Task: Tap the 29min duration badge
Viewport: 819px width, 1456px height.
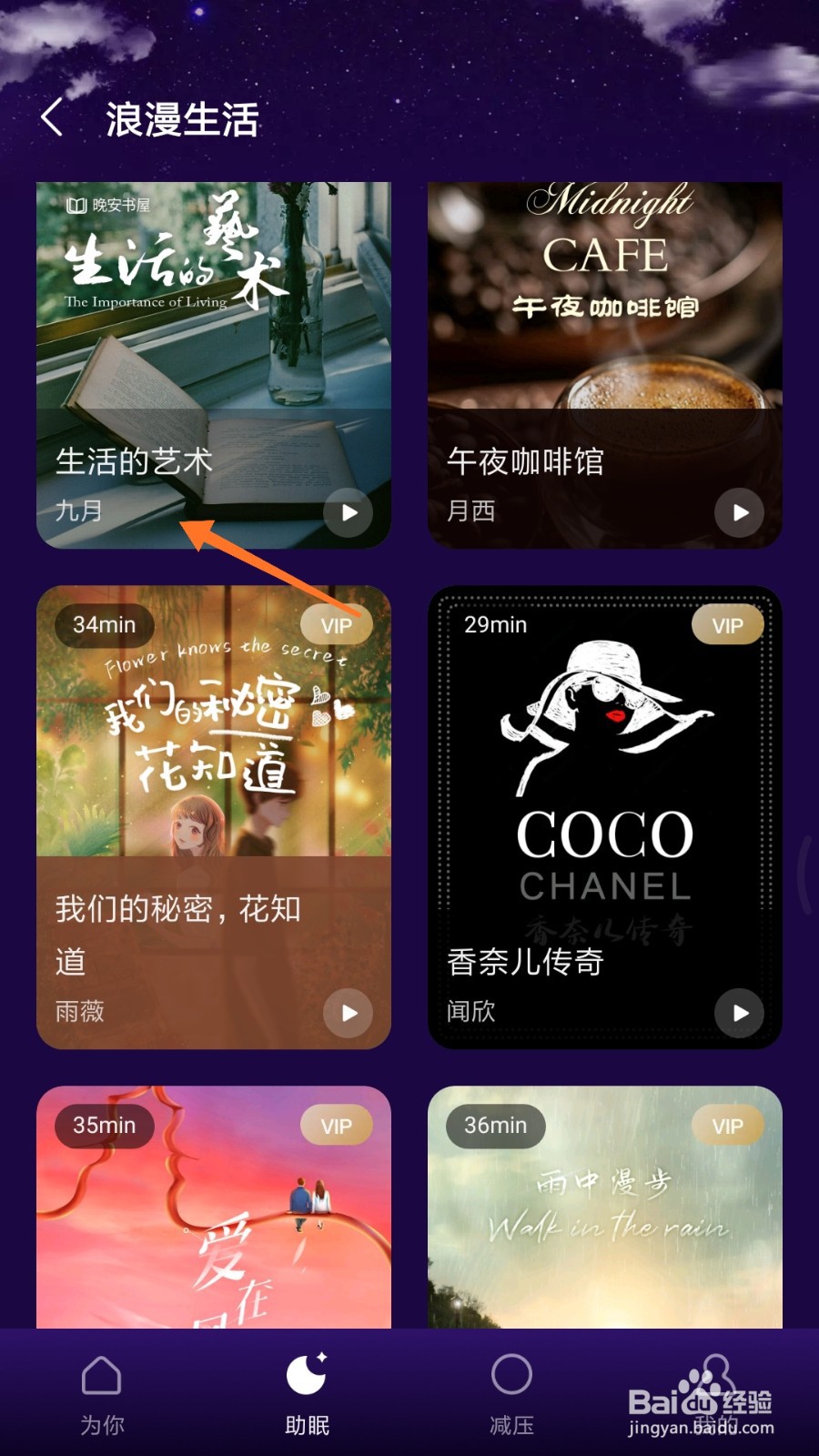Action: pyautogui.click(x=494, y=624)
